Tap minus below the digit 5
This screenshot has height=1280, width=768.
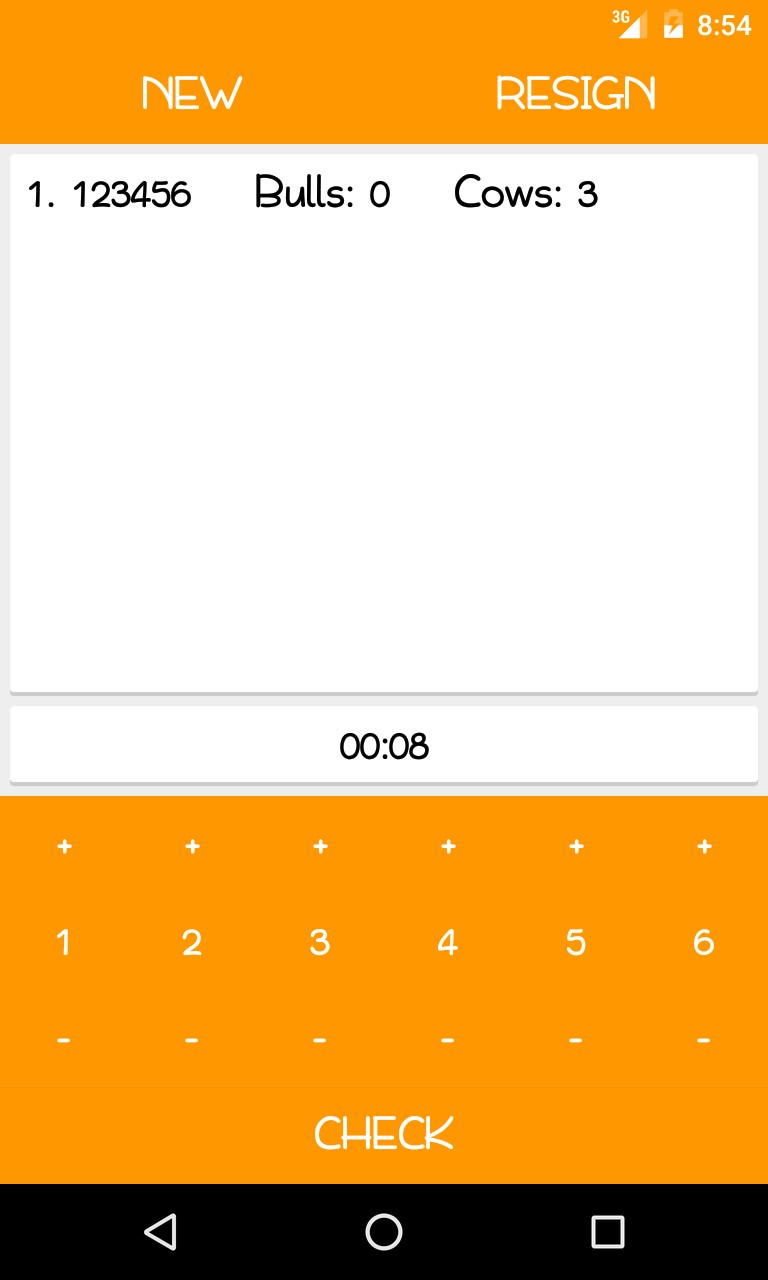point(576,1040)
